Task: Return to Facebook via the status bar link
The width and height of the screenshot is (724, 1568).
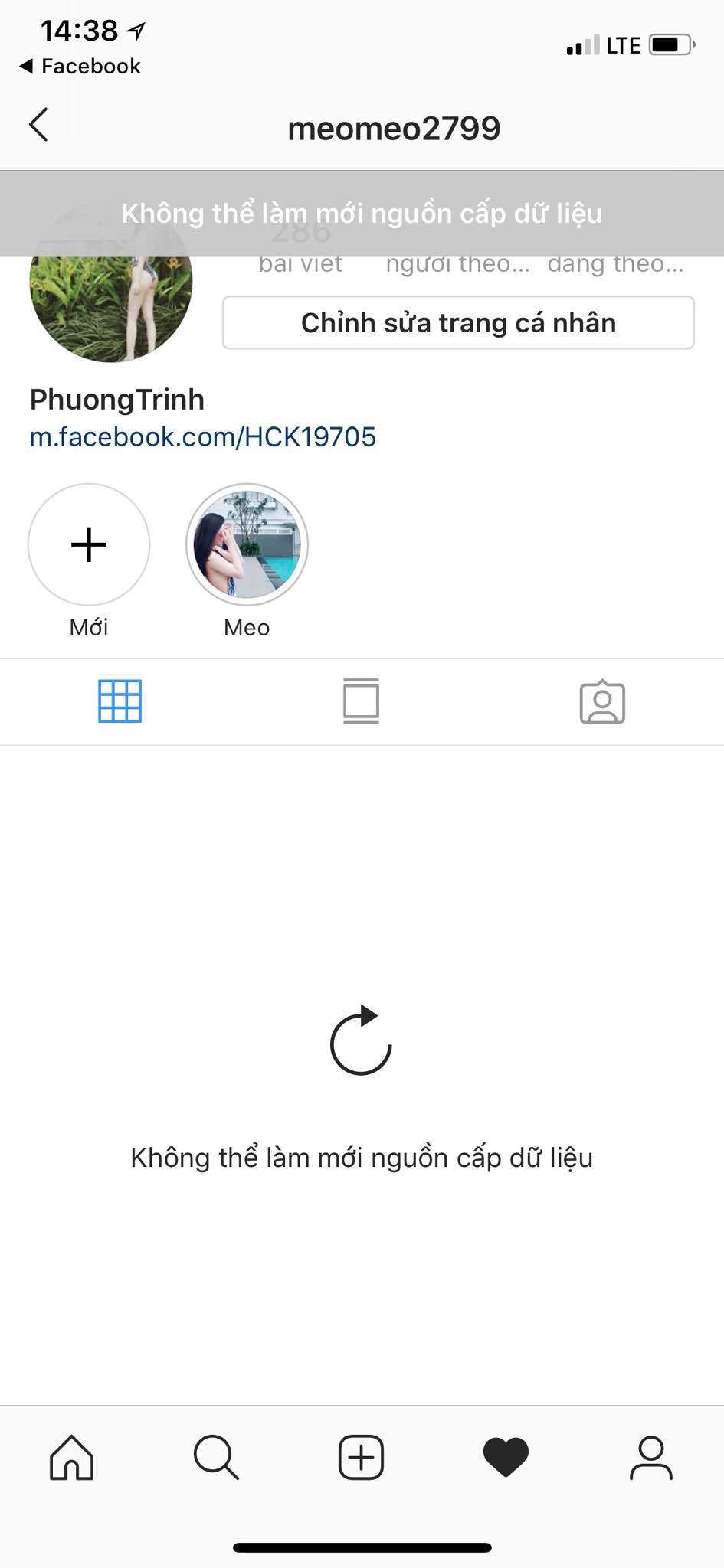Action: pos(80,67)
